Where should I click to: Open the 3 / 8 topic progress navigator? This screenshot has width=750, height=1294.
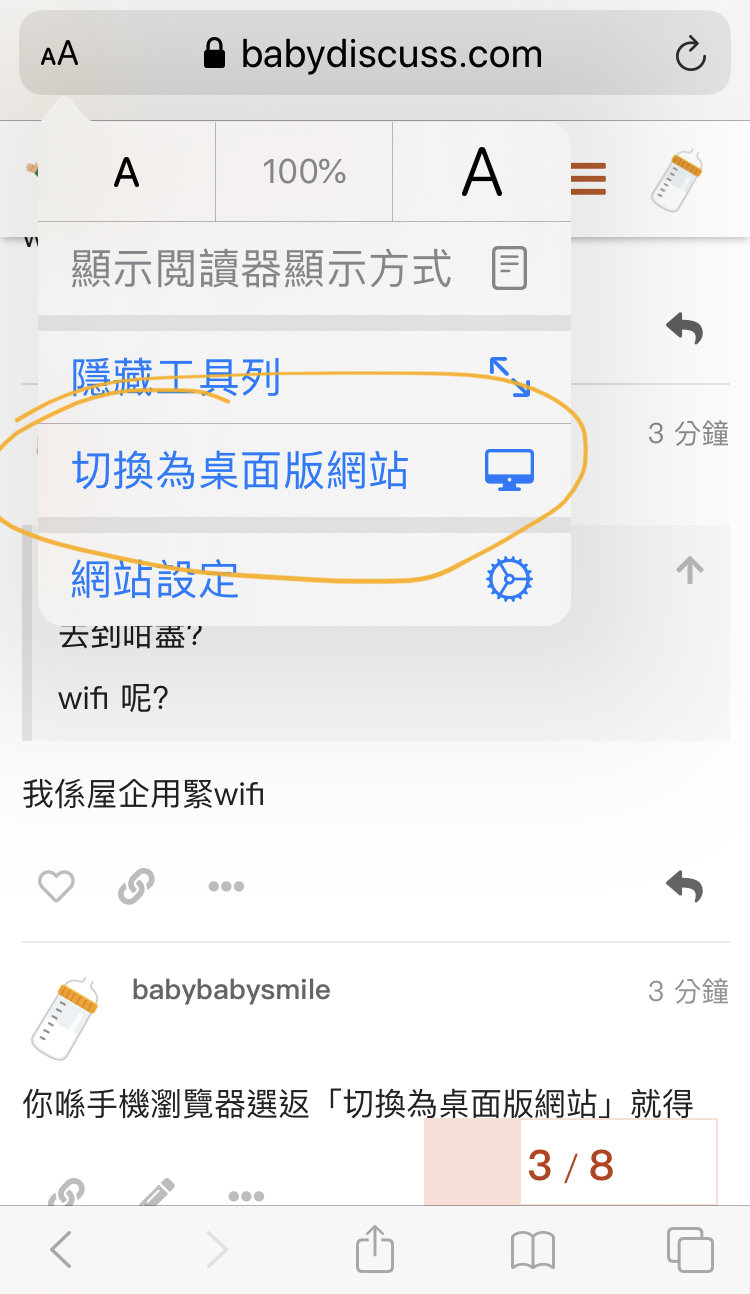(571, 1165)
